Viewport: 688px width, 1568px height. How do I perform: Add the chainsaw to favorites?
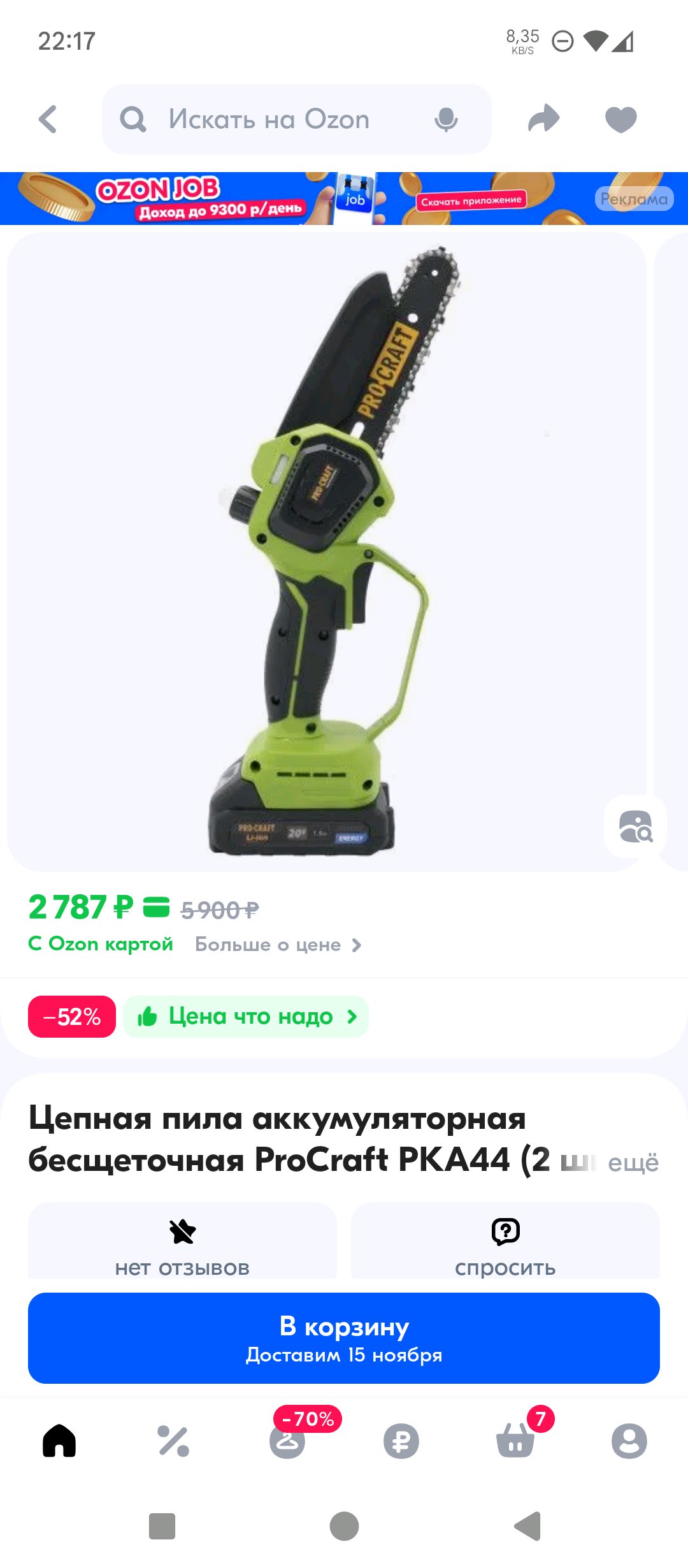pos(621,119)
